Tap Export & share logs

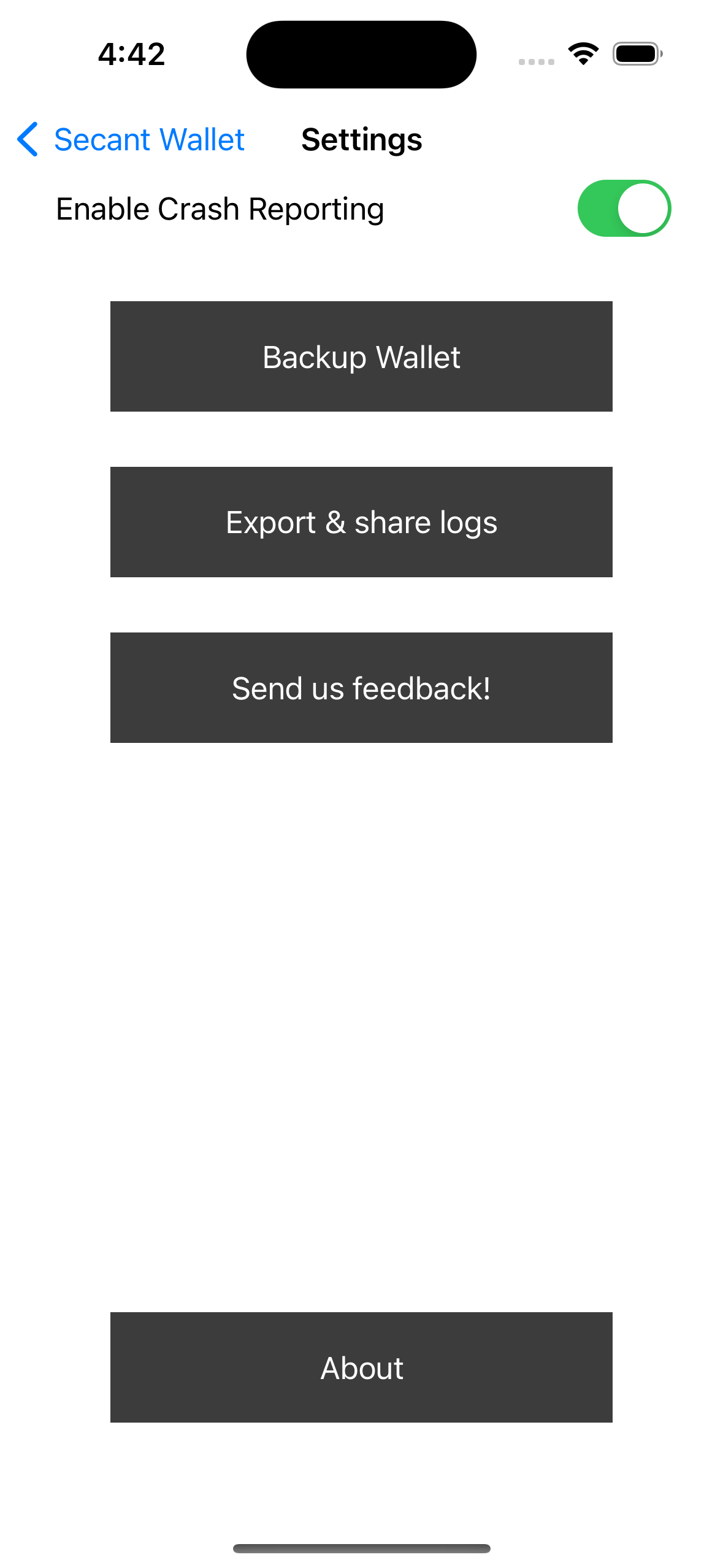361,522
